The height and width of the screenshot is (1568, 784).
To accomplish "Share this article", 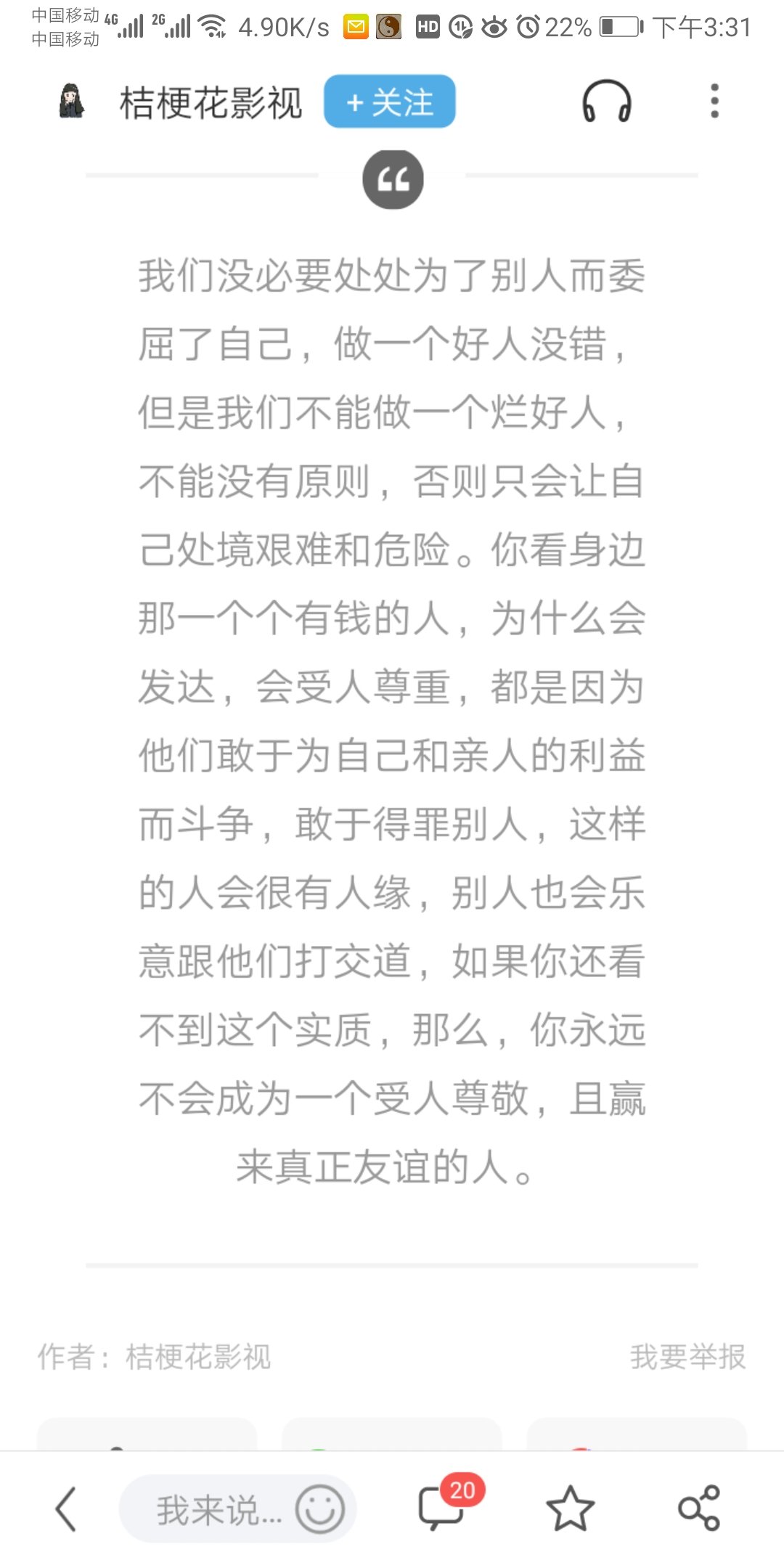I will tap(698, 1508).
